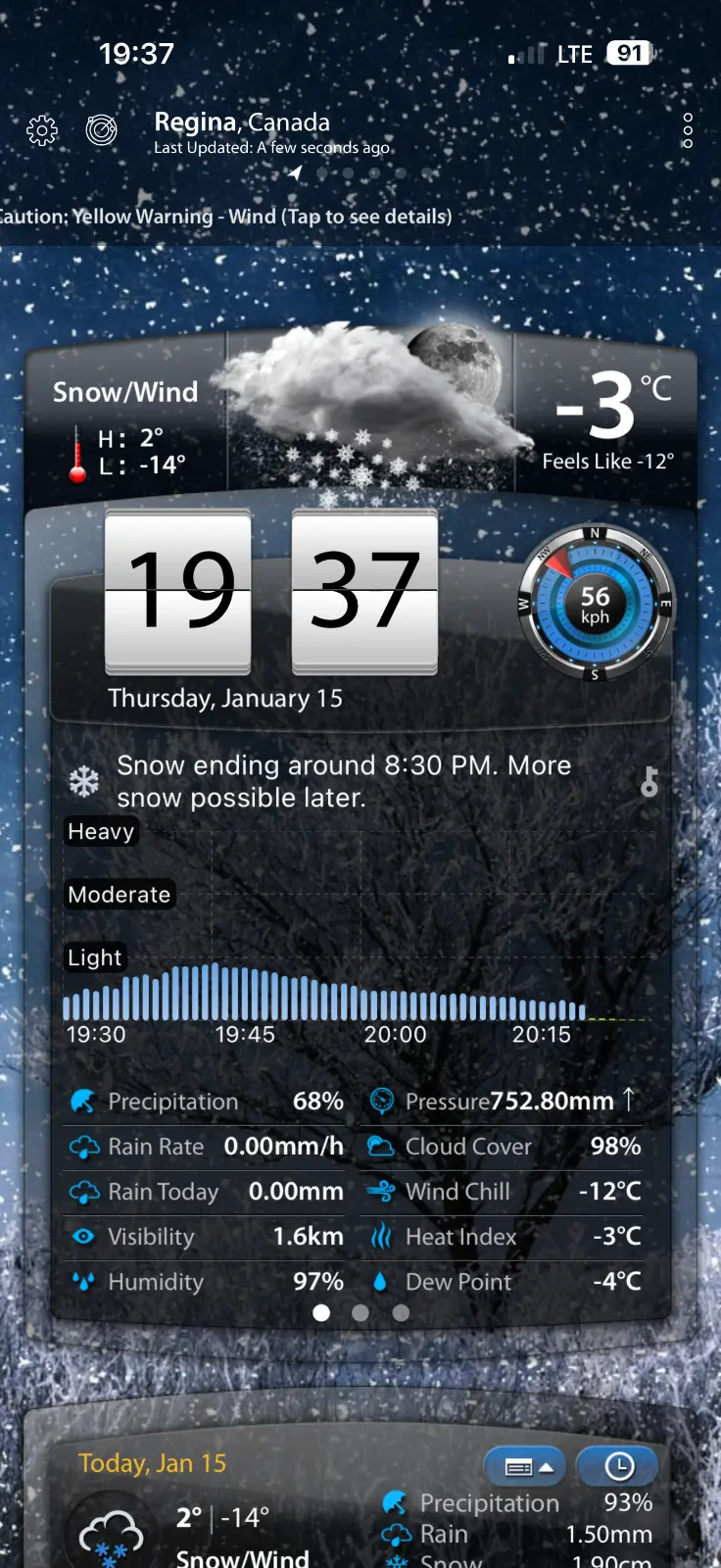Go to the second page of weather details
Image resolution: width=721 pixels, height=1568 pixels.
tap(360, 1313)
